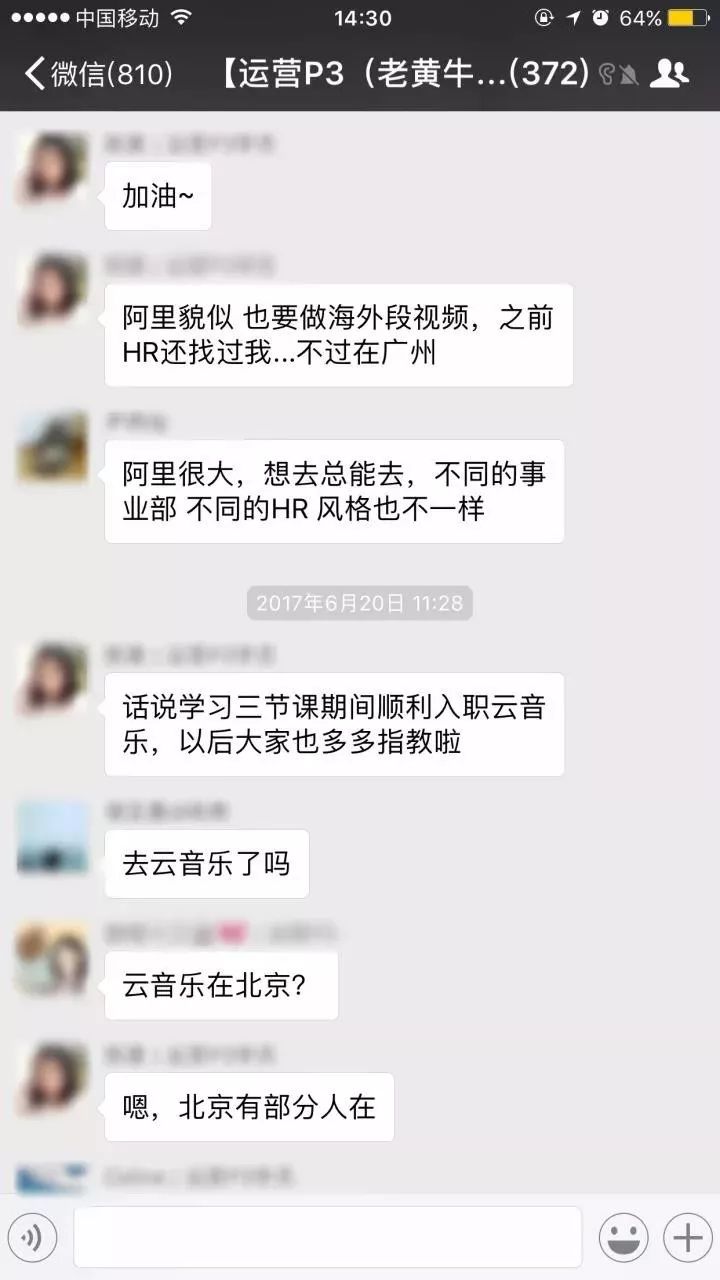Tap avatar of sender of 加油~
This screenshot has height=1280, width=720.
[53, 166]
